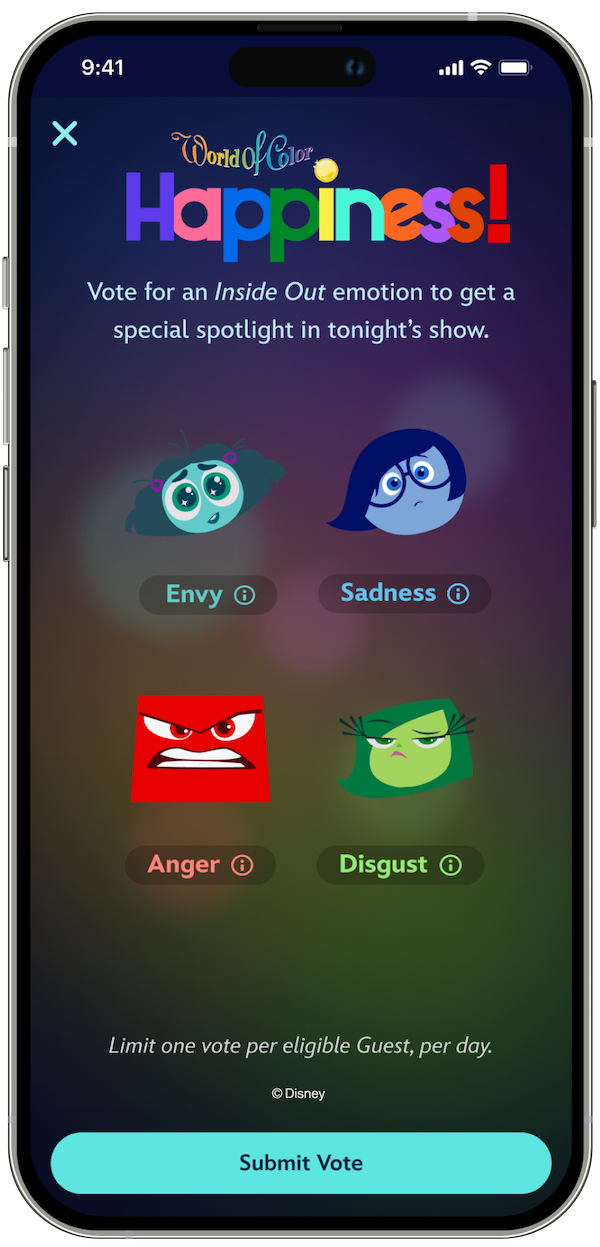The image size is (600, 1247).
Task: Select the Disgust emotion character
Action: (405, 748)
